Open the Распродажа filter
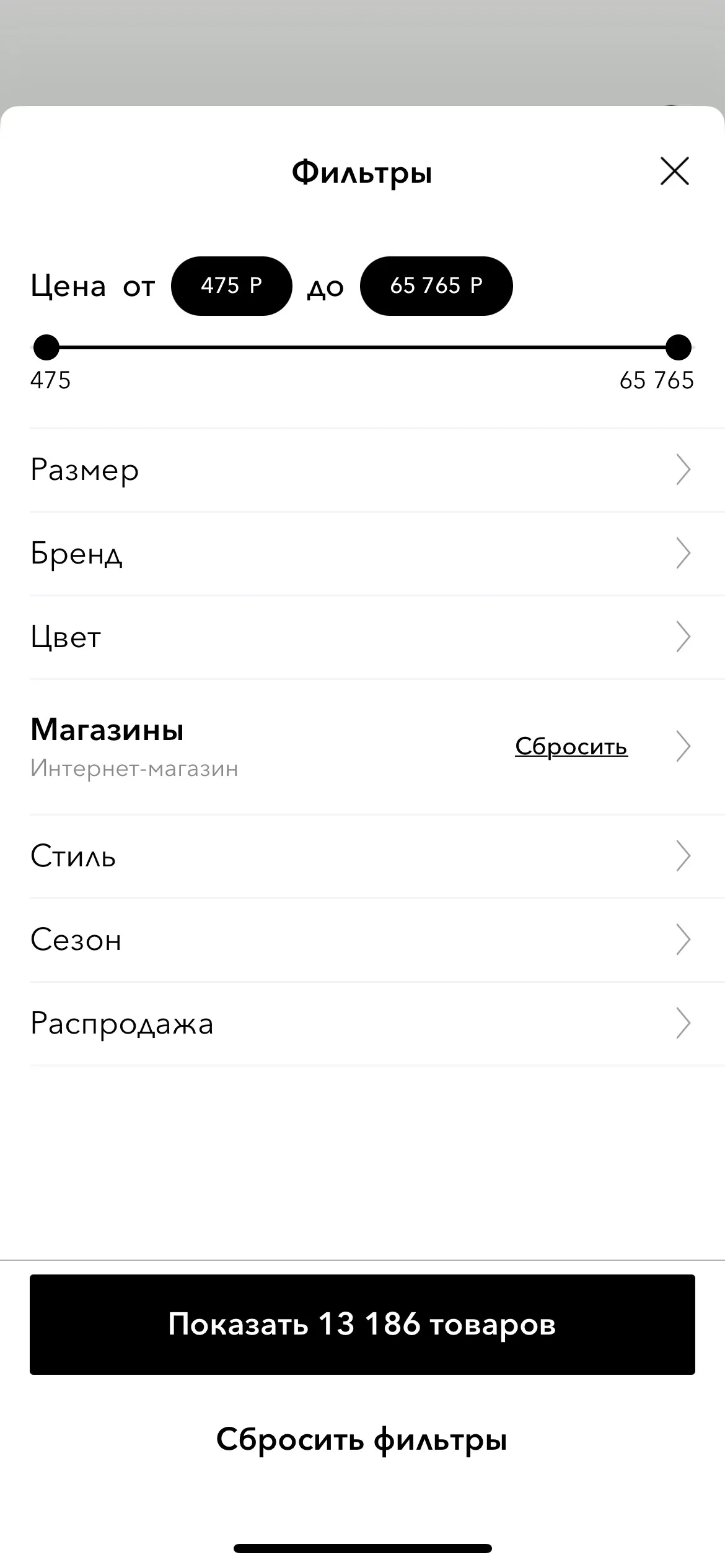725x1568 pixels. pyautogui.click(x=362, y=1024)
